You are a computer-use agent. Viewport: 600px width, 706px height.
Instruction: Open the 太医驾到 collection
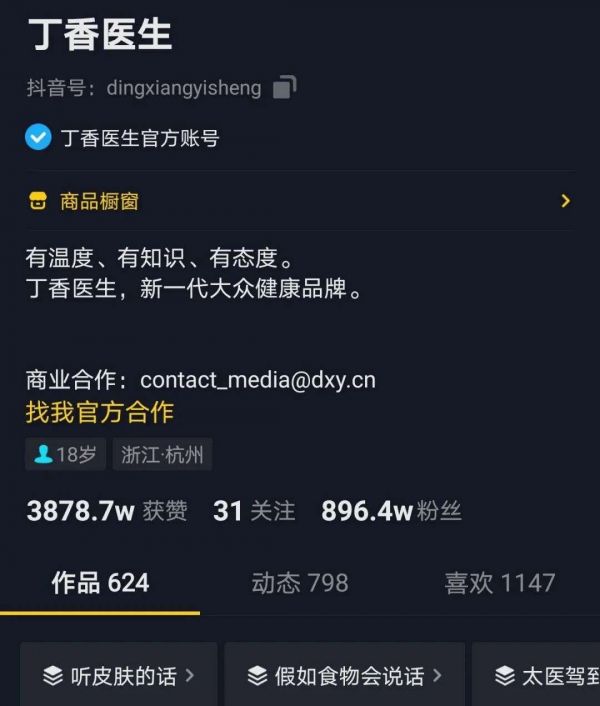coord(540,676)
